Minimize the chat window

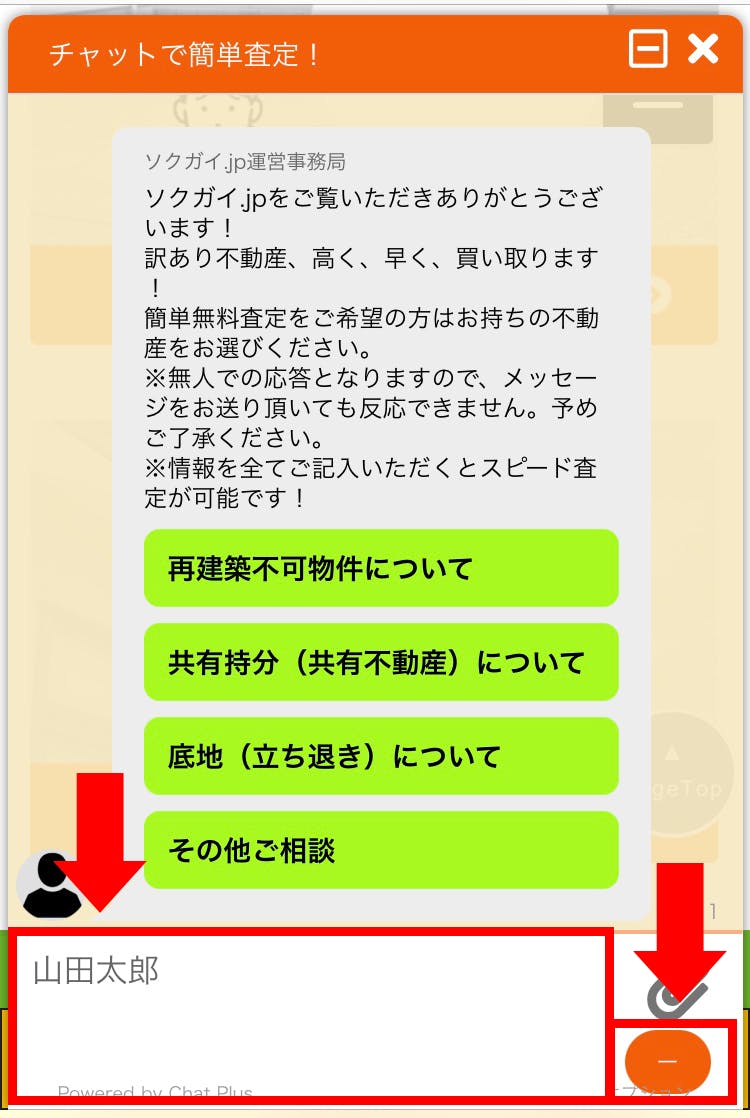648,49
